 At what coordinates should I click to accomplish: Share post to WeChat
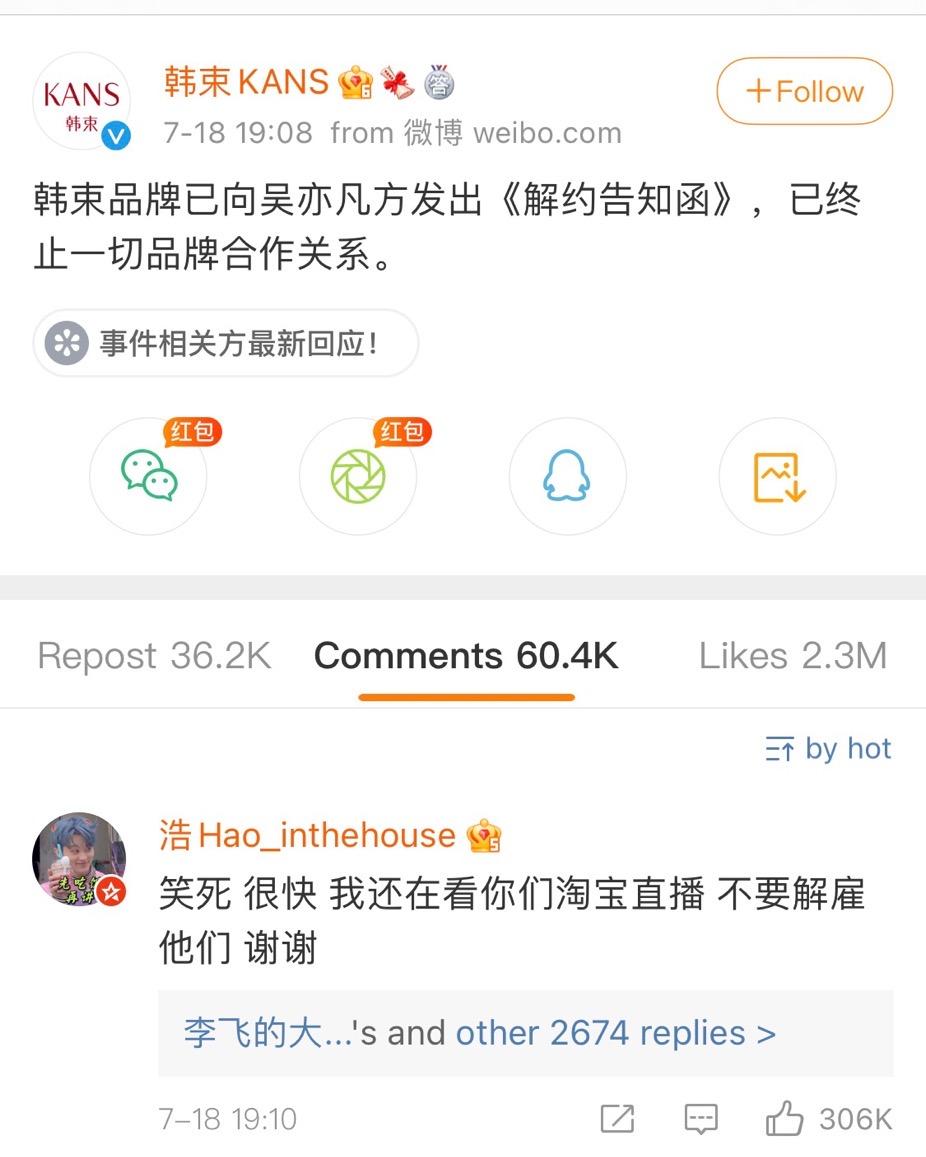coord(148,476)
